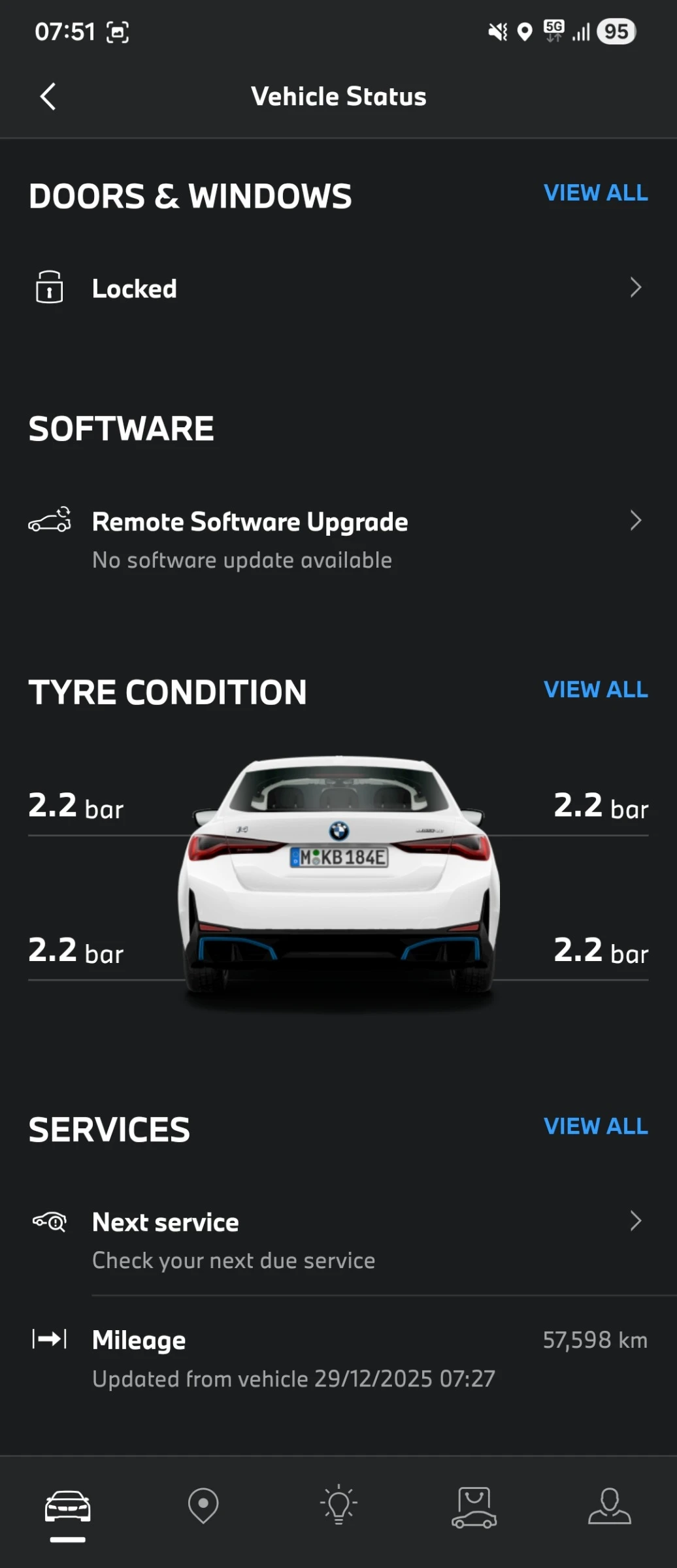Click the Mileage arrow icon
Image resolution: width=677 pixels, height=1568 pixels.
(x=48, y=1339)
